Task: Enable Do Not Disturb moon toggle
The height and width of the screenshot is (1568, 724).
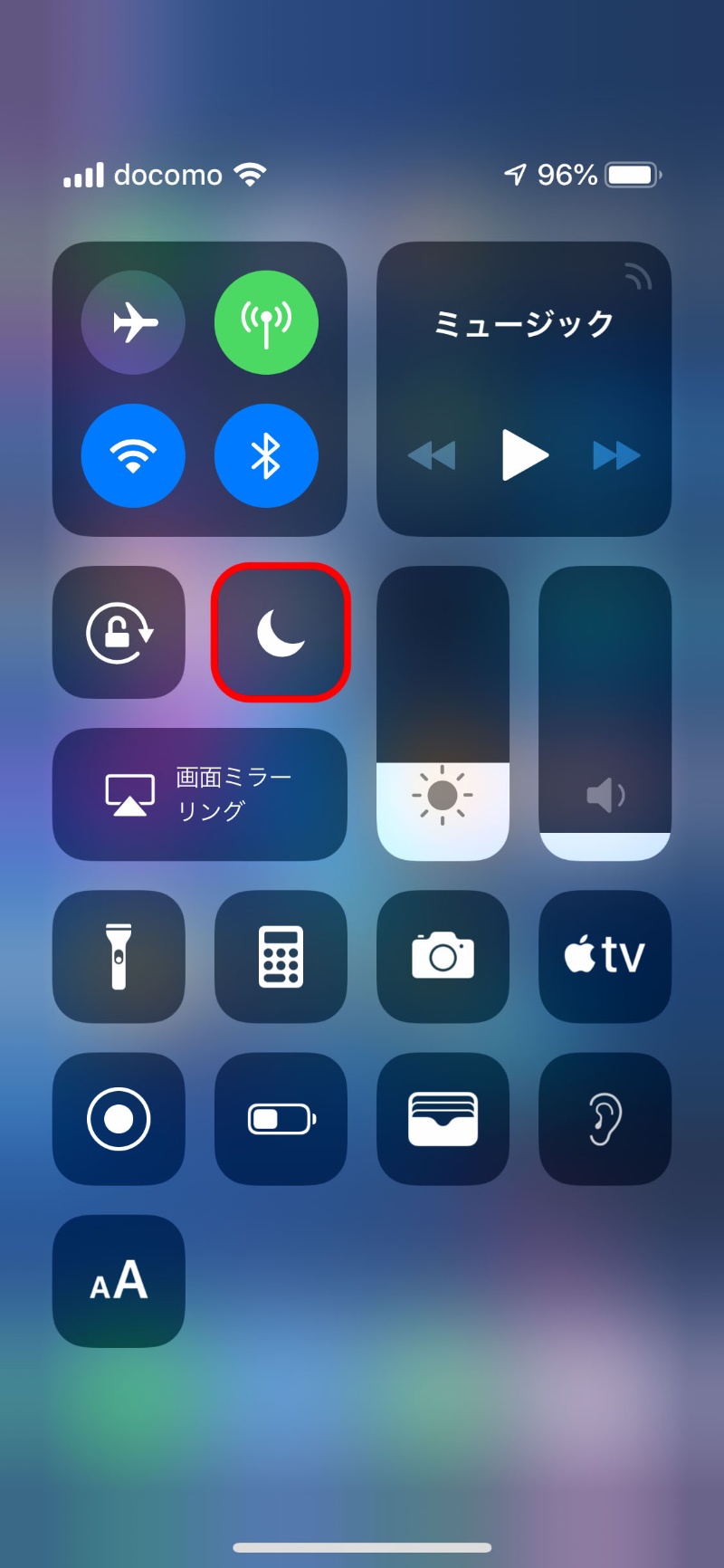Action: point(281,633)
